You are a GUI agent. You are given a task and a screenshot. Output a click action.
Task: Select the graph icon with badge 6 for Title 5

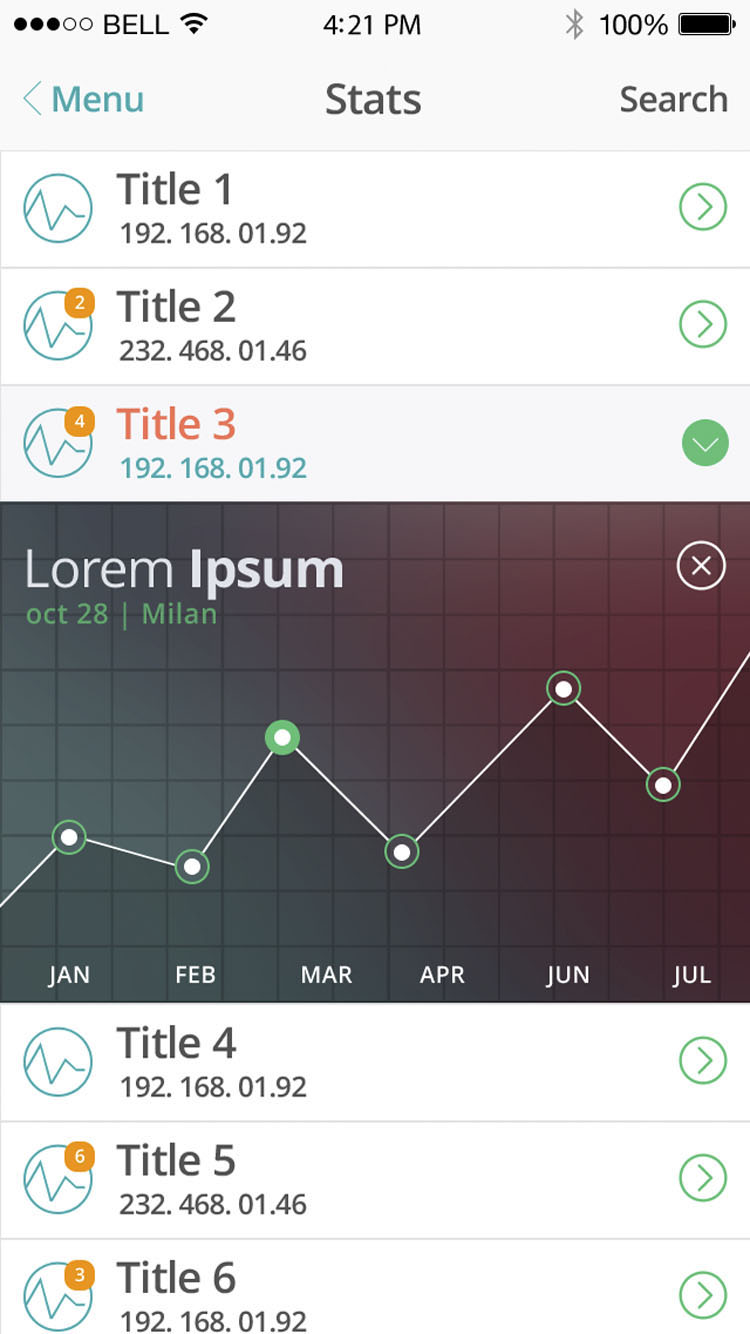tap(57, 1178)
